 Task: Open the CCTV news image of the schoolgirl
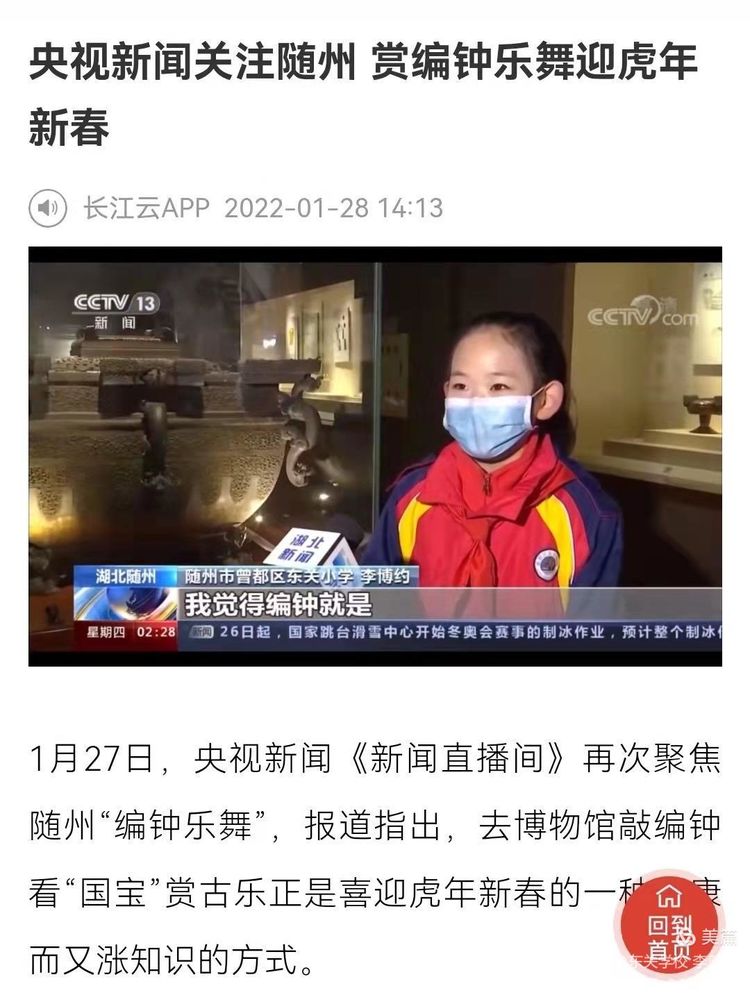click(x=375, y=456)
